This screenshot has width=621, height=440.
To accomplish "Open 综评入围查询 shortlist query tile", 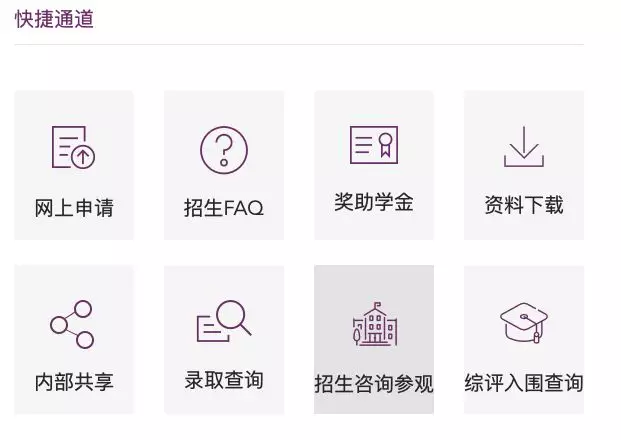I will [524, 340].
